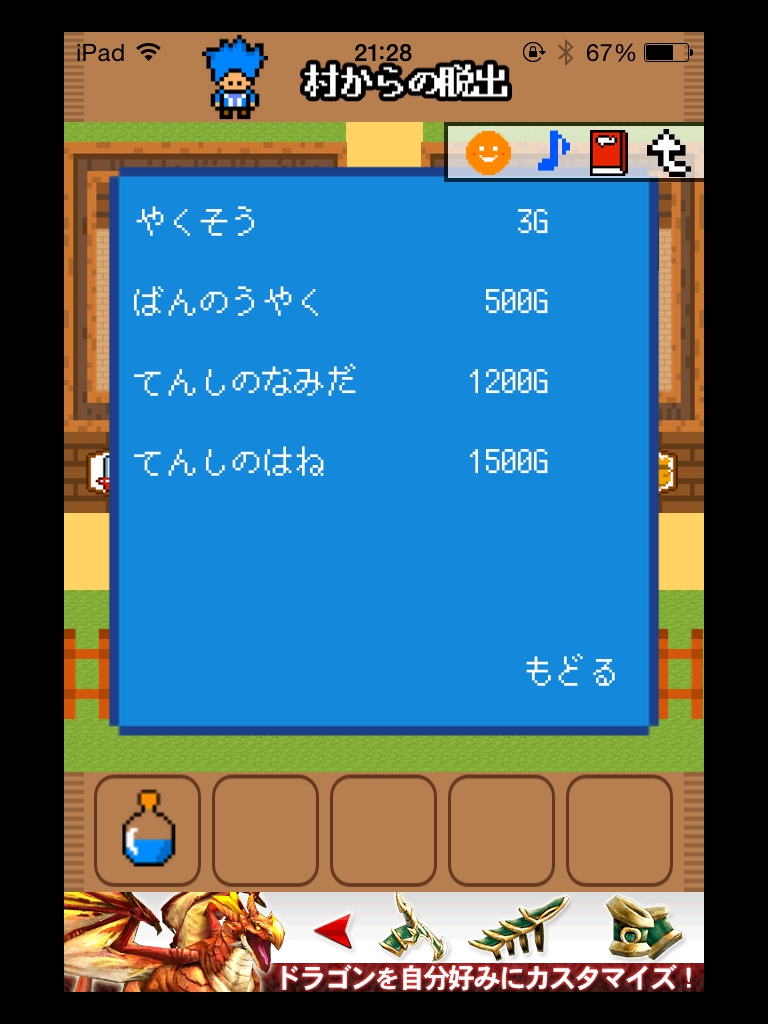Tap the pointing hand cursor icon
Viewport: 768px width, 1024px height.
(x=667, y=153)
